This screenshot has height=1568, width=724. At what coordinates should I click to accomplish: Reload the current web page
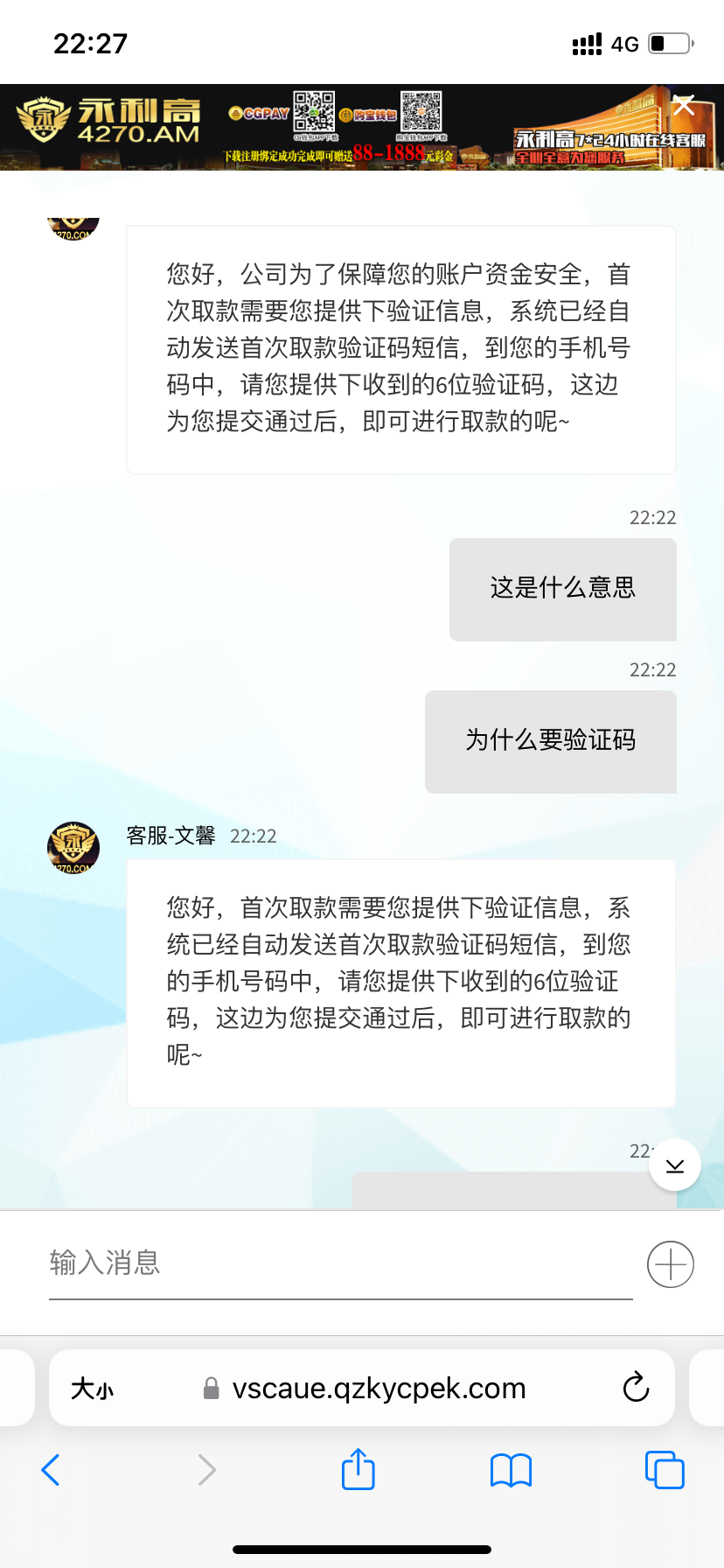636,1388
